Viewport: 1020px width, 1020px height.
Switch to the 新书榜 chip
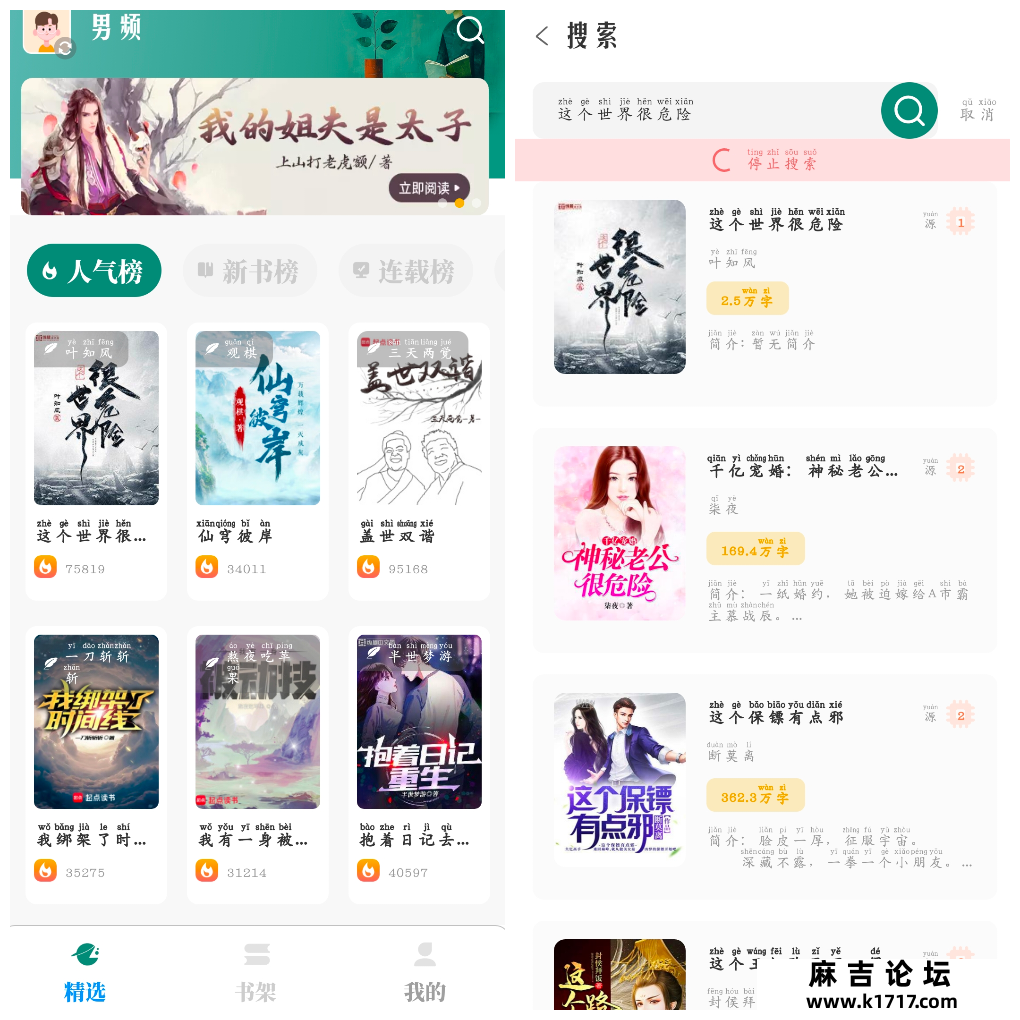point(250,271)
